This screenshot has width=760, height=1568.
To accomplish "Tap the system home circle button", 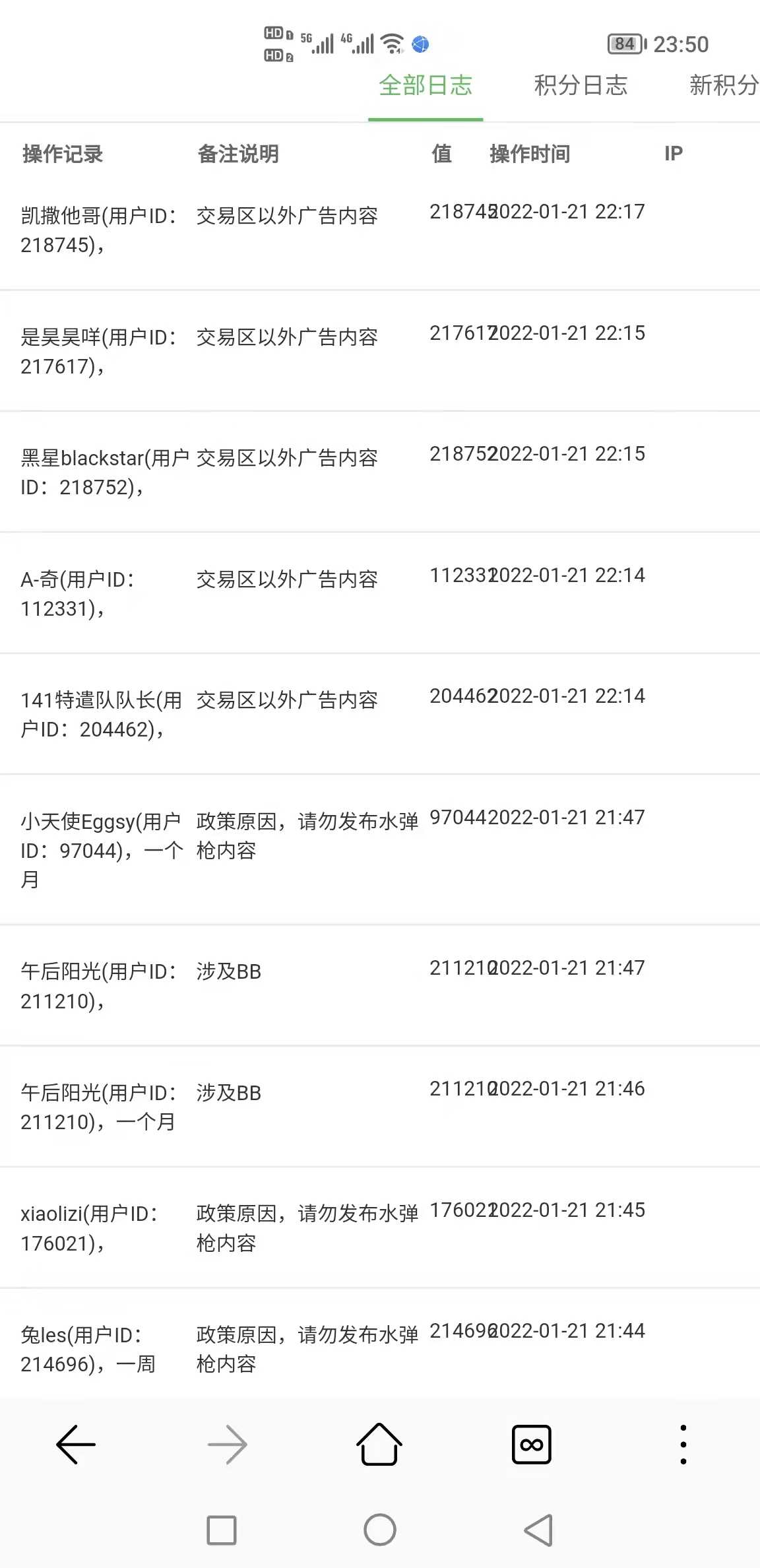I will (x=380, y=1530).
